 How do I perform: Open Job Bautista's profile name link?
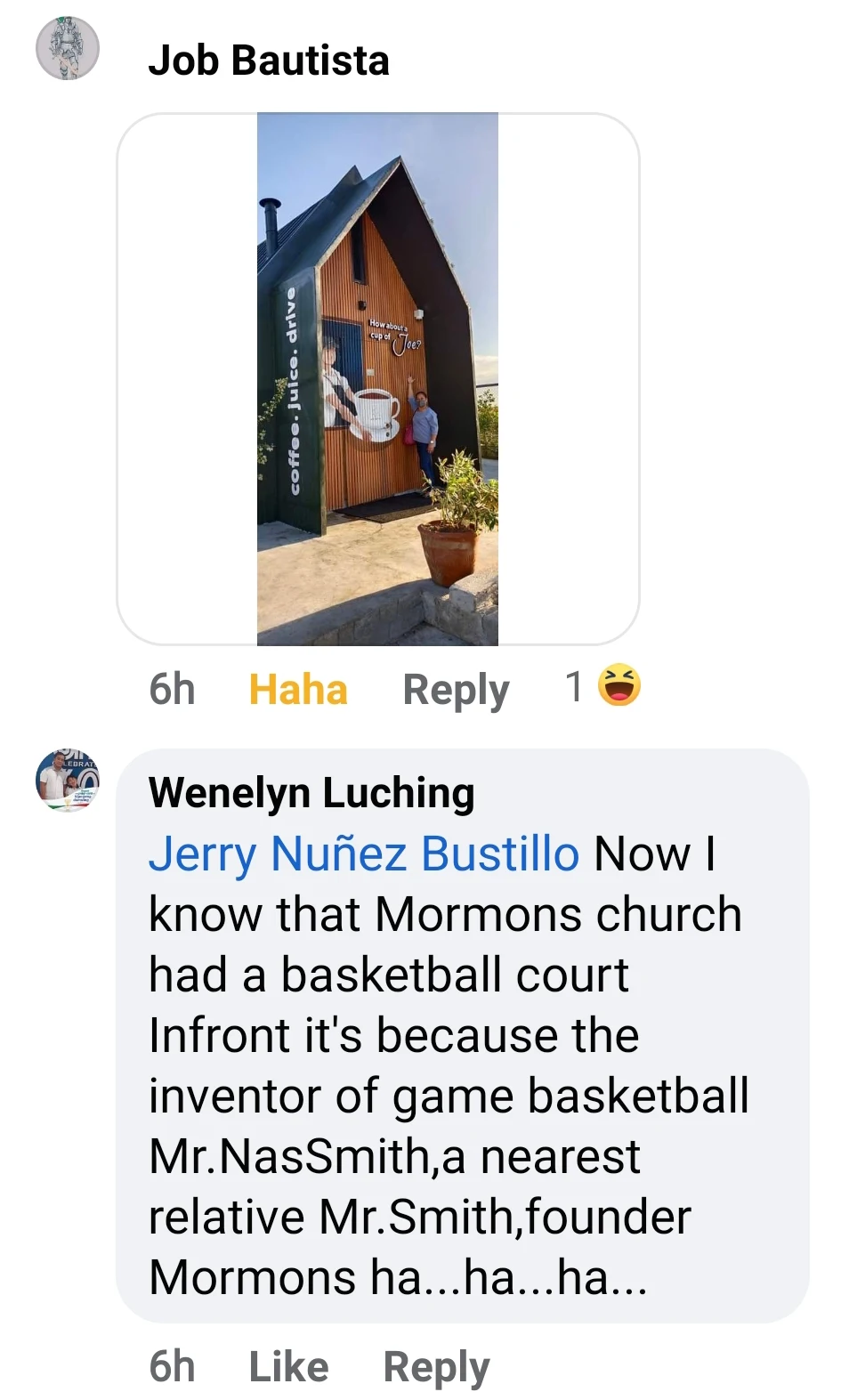click(269, 61)
